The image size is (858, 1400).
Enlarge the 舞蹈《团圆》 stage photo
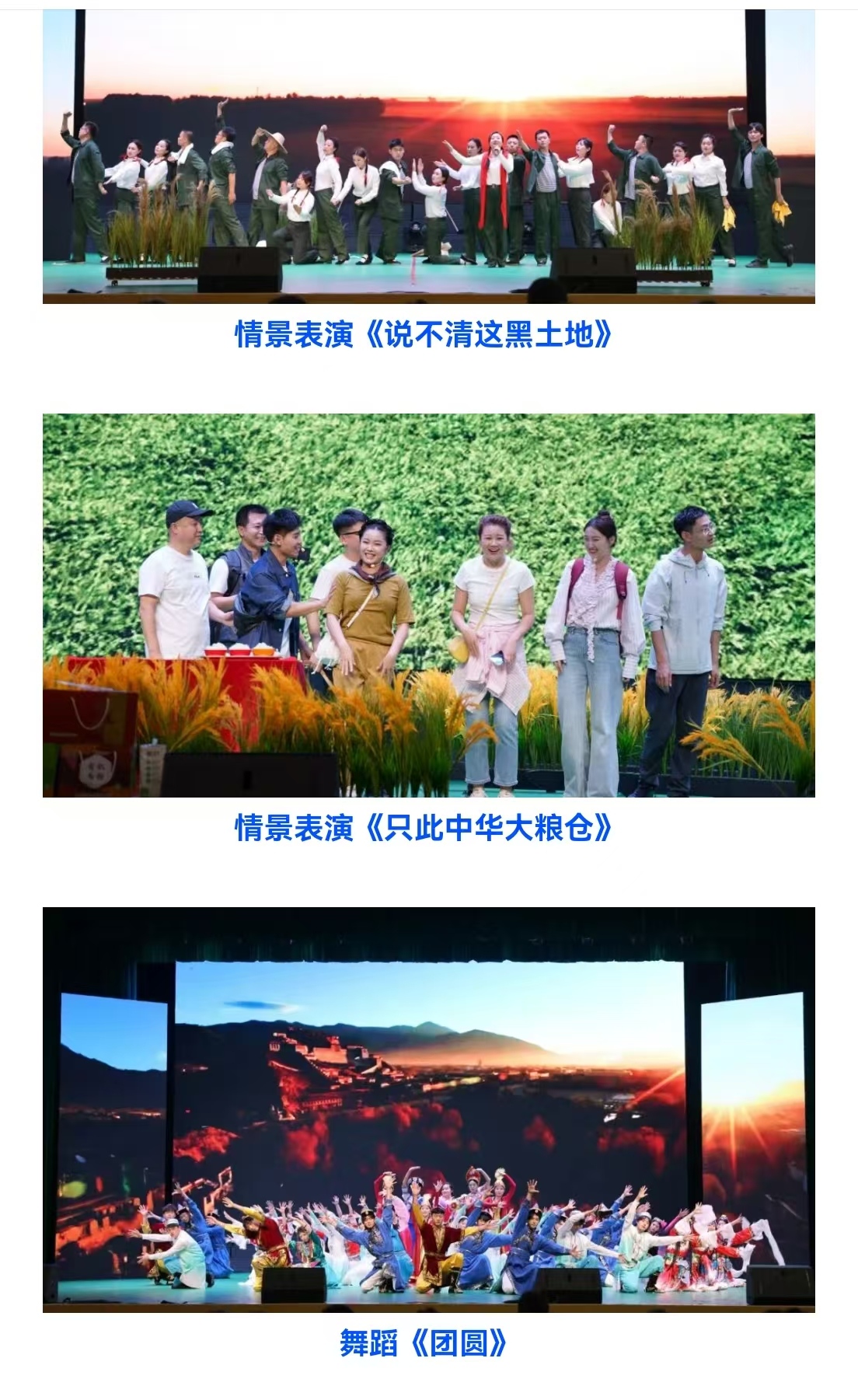pos(428,1108)
